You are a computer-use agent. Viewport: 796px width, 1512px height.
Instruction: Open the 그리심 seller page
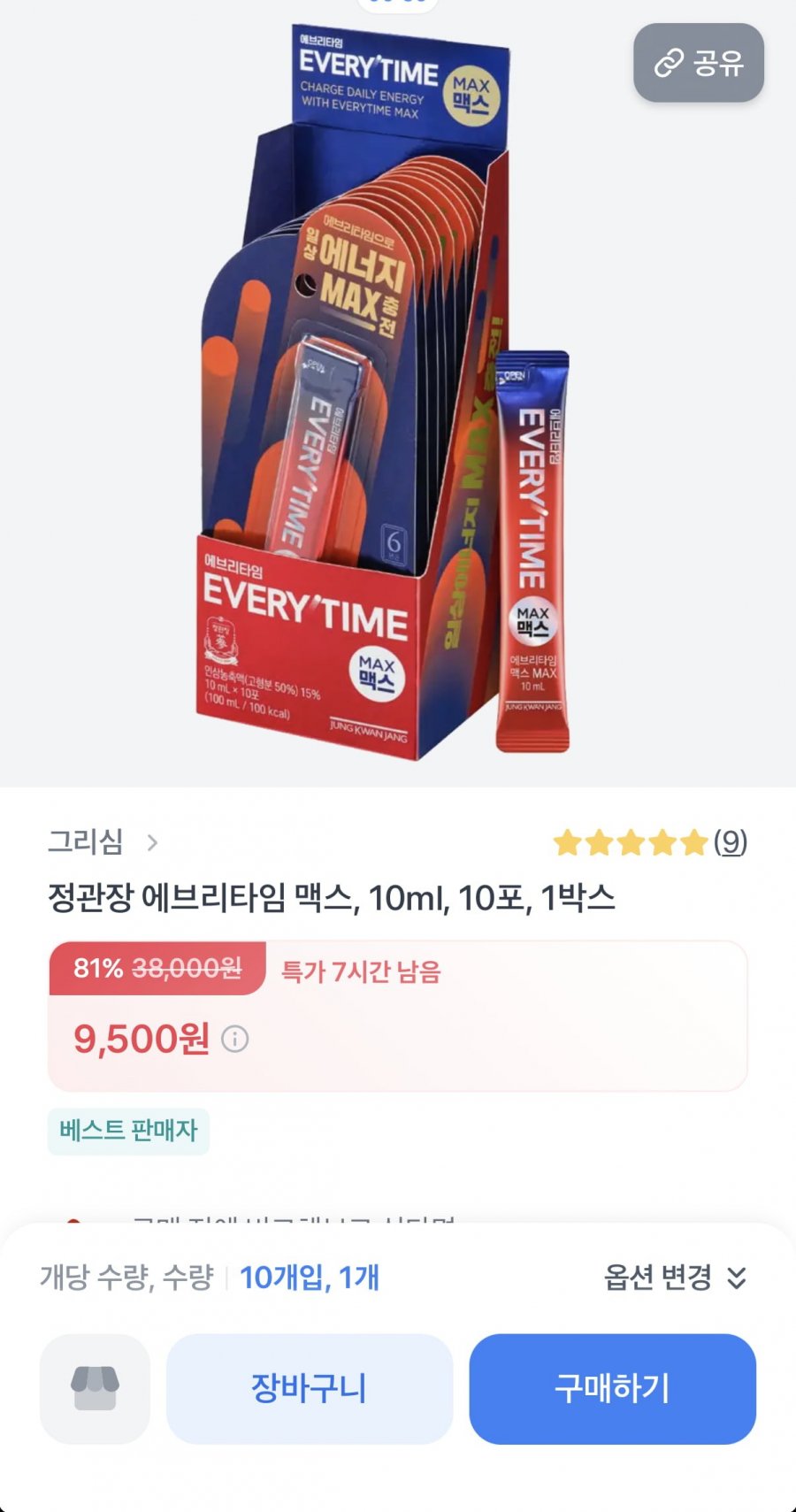[102, 841]
